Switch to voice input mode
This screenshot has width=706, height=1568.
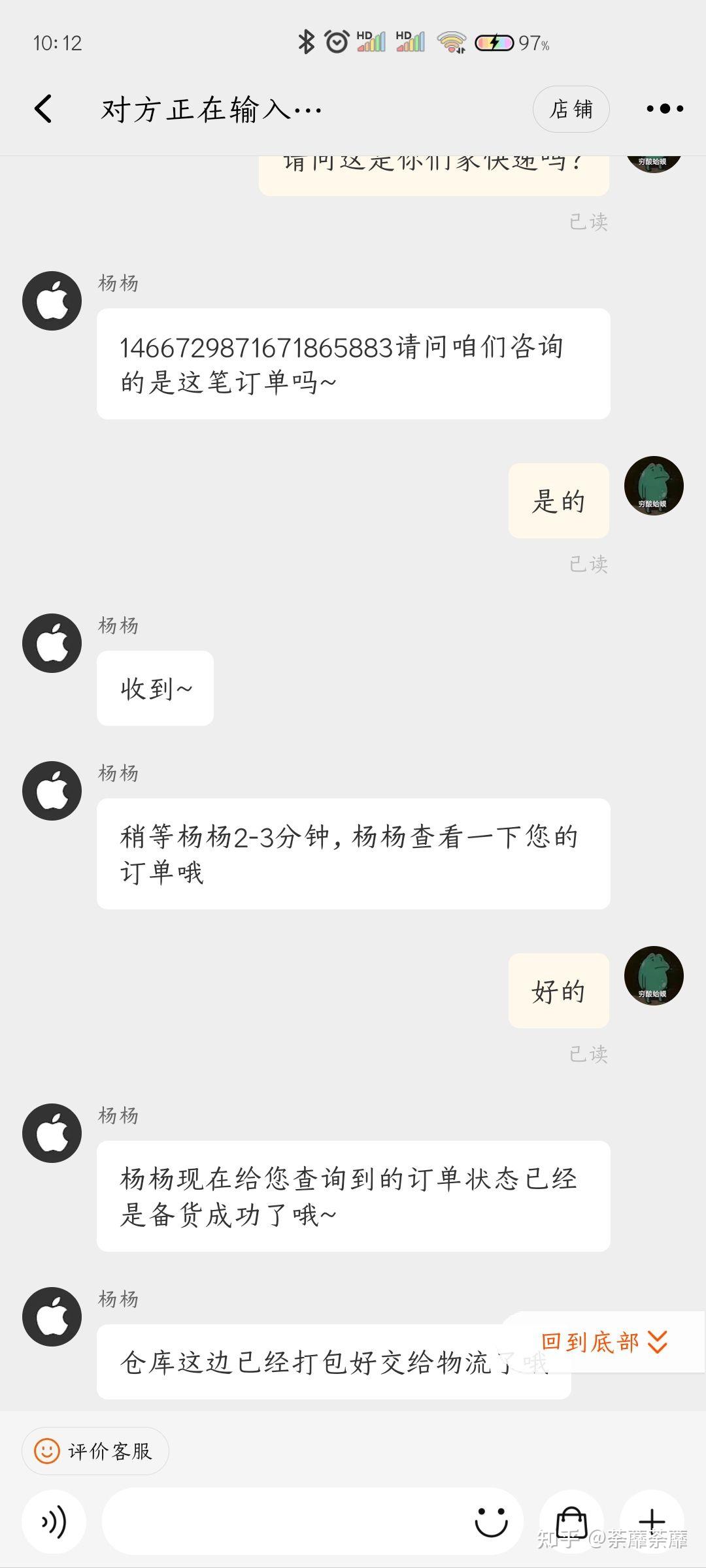coord(54,1522)
